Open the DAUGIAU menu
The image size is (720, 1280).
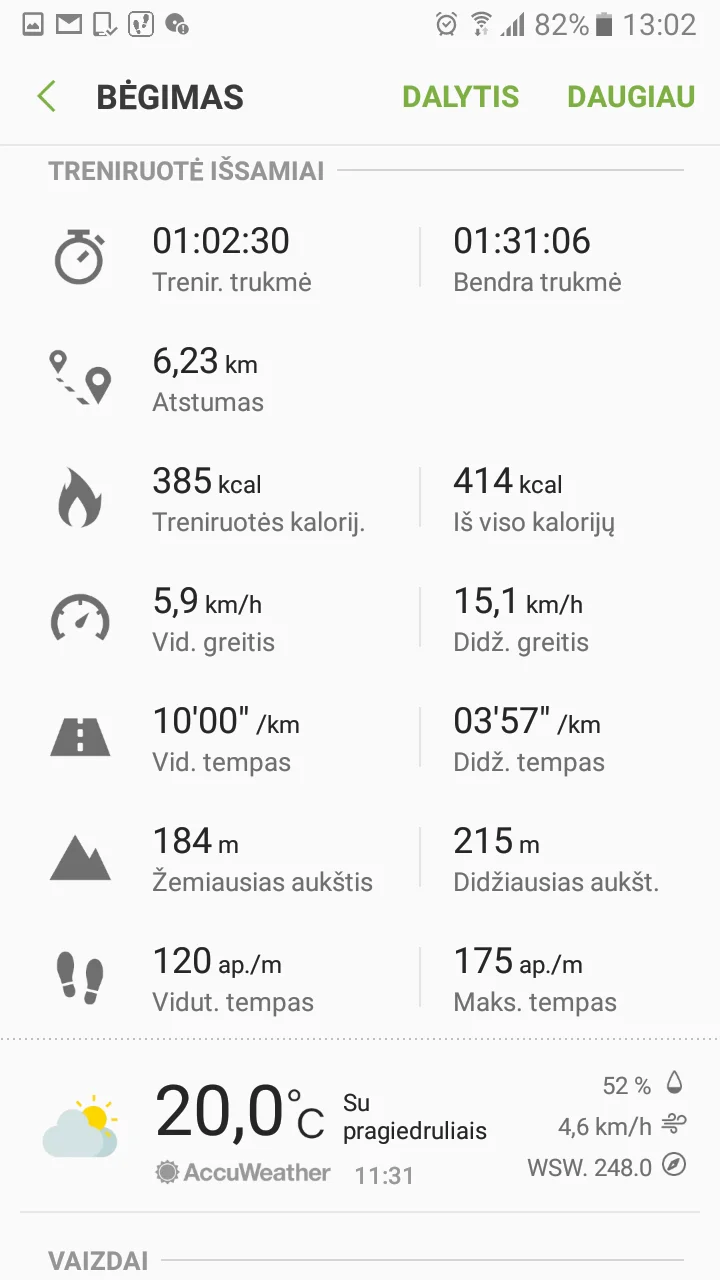630,97
